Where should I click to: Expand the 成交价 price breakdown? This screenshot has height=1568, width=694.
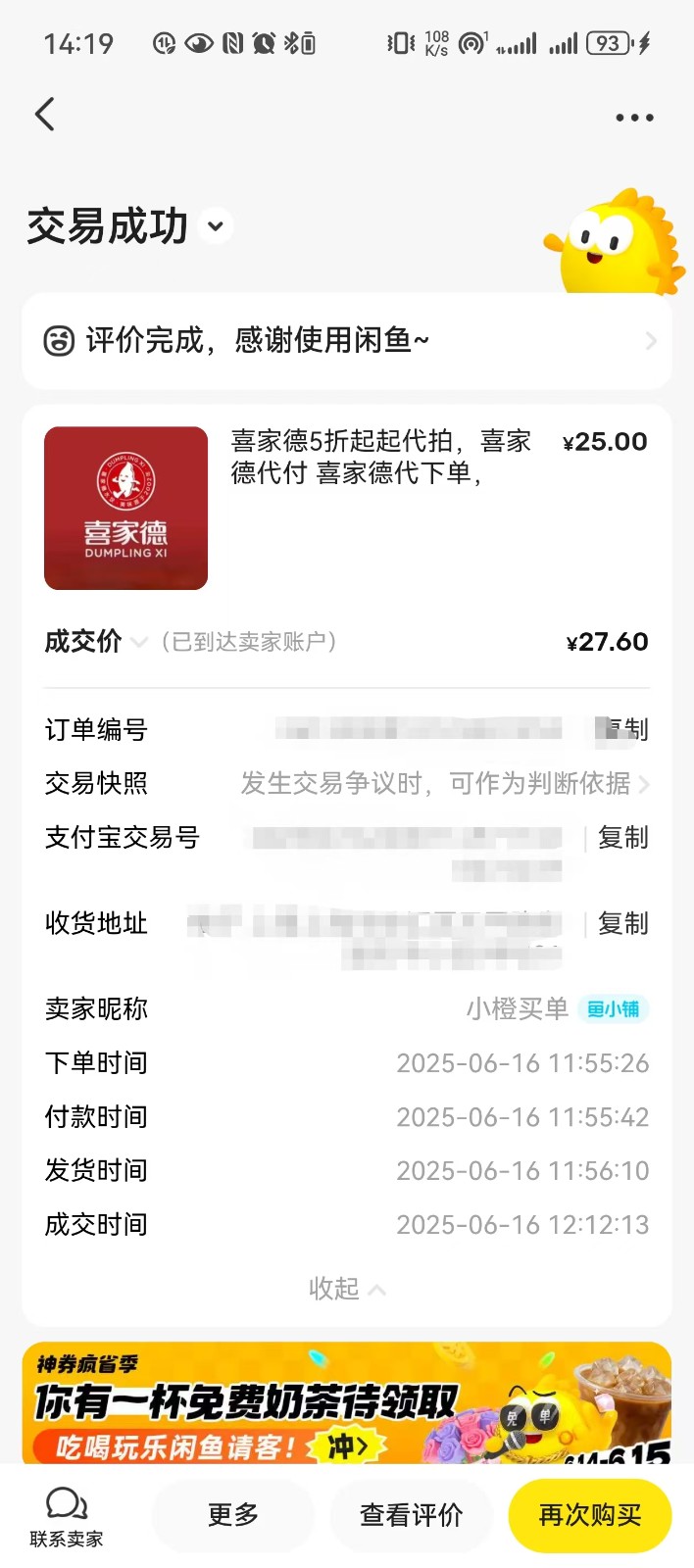[138, 642]
